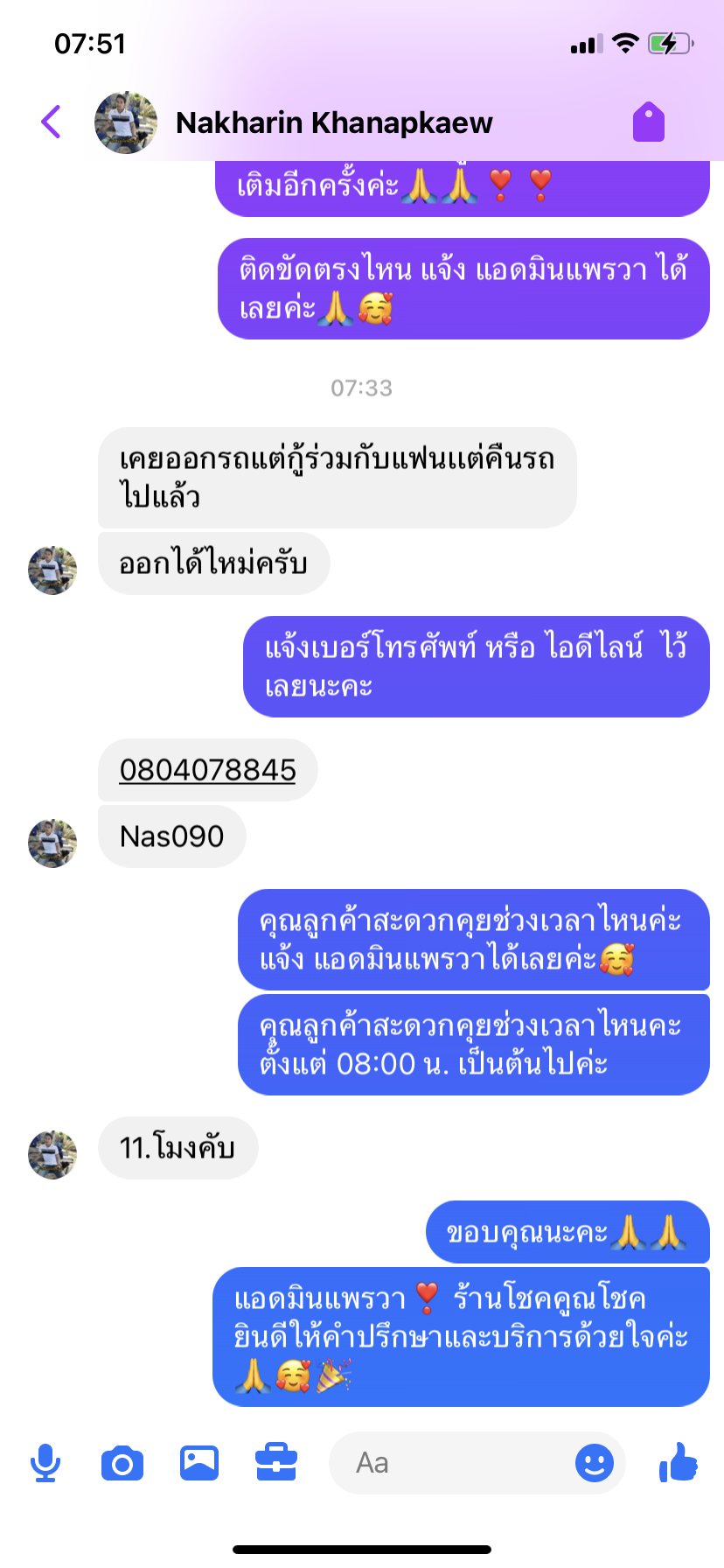This screenshot has width=724, height=1568.
Task: Open the emoji picker
Action: pos(595,1463)
